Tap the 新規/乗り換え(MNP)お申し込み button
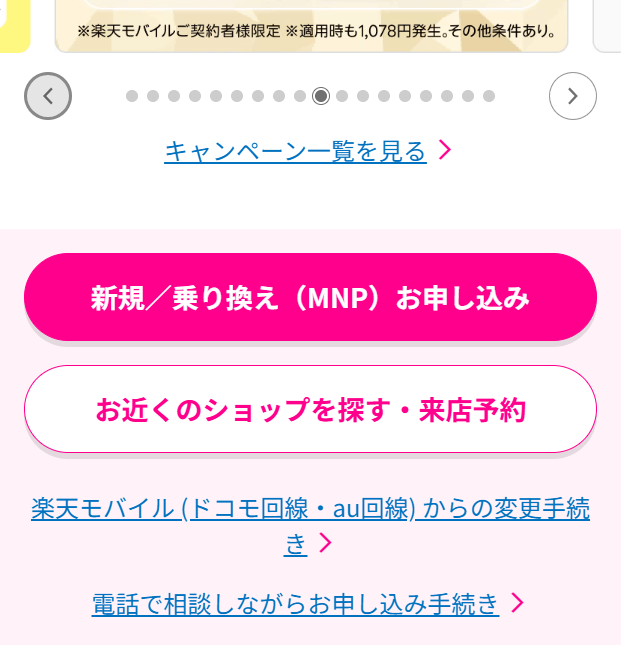621x672 pixels. point(310,298)
